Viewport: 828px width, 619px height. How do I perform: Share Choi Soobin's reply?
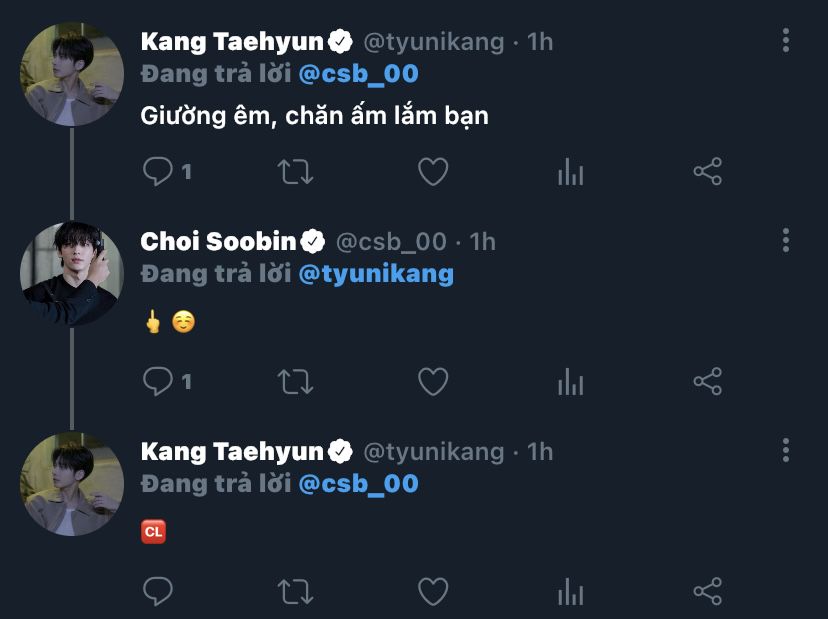[x=707, y=381]
